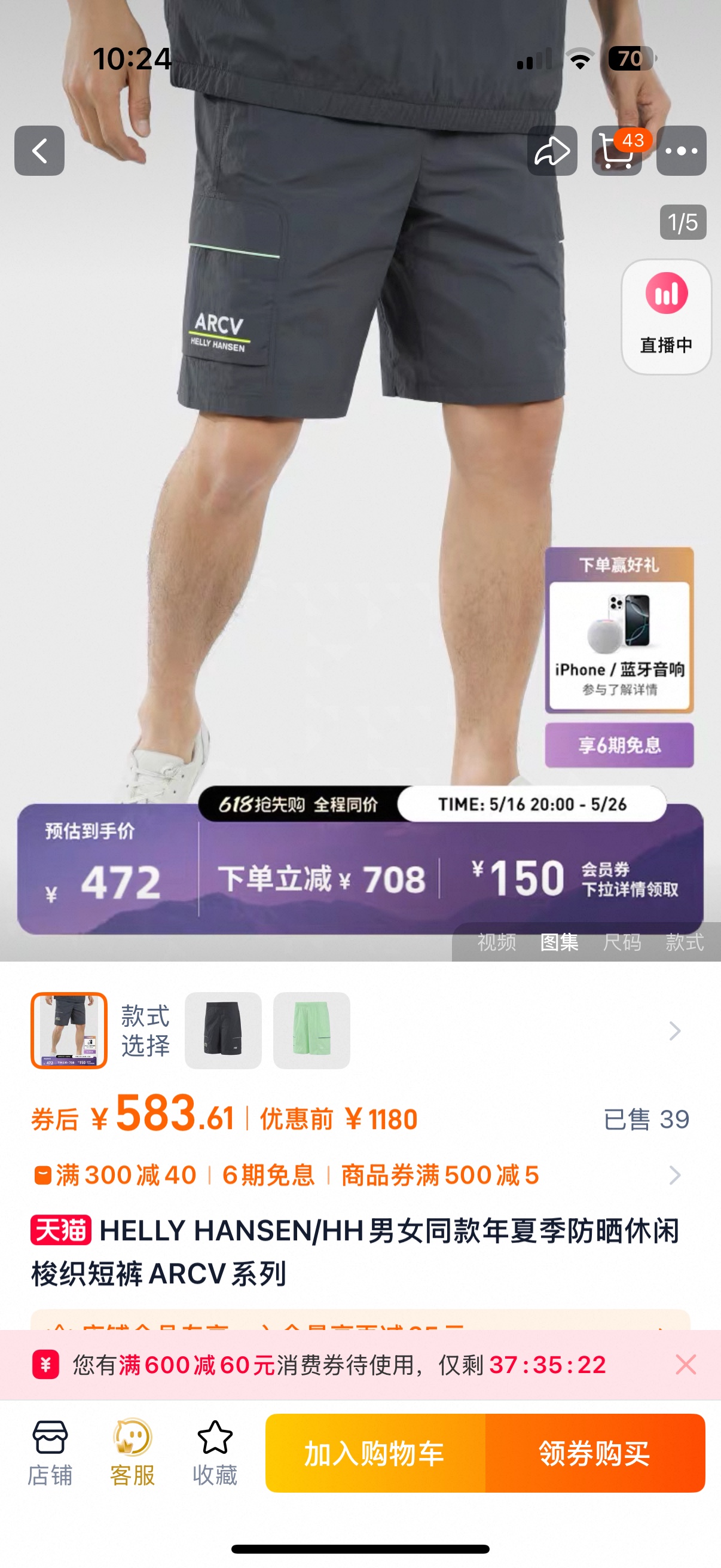Select the first model photo style thumbnail
This screenshot has height=1568, width=721.
coord(69,1030)
